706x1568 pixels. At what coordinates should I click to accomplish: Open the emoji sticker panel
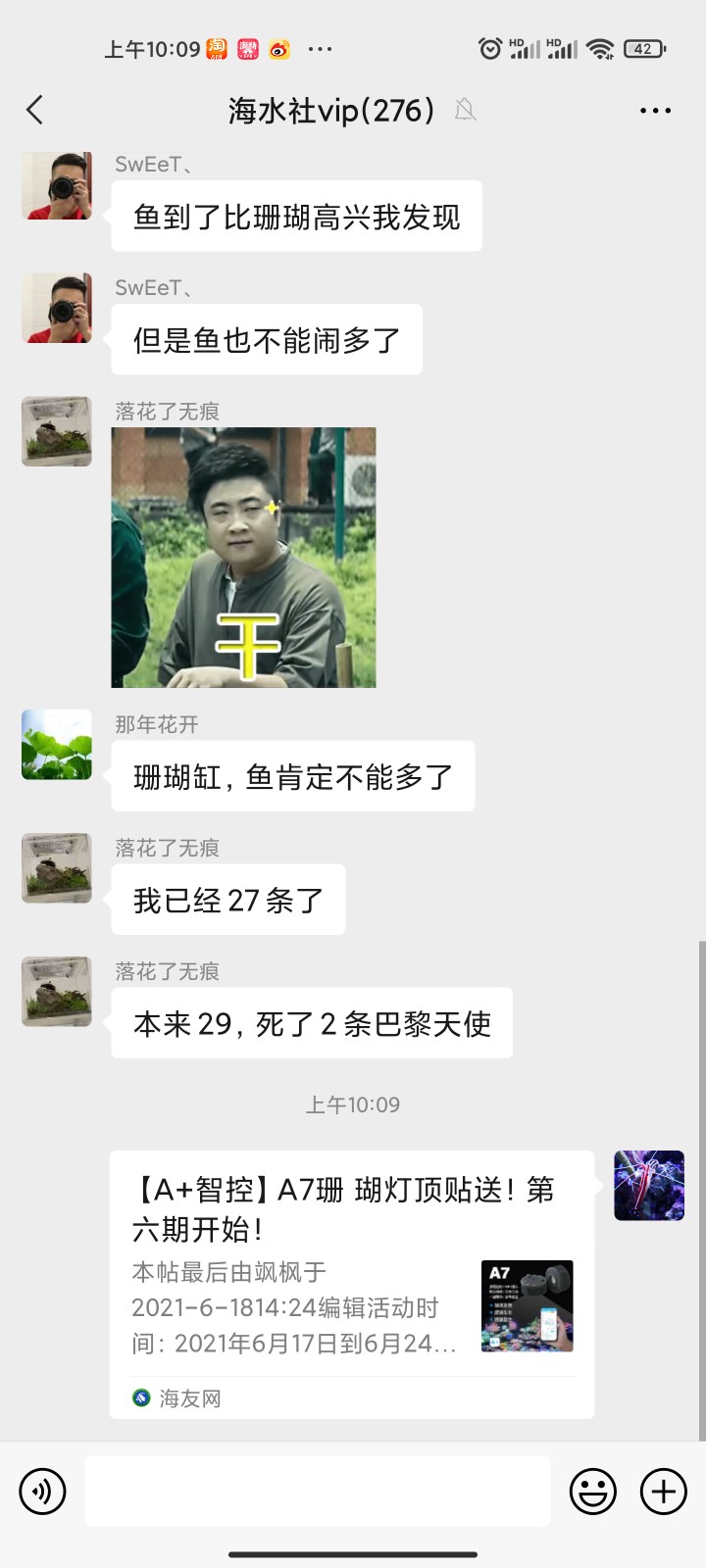click(593, 1492)
